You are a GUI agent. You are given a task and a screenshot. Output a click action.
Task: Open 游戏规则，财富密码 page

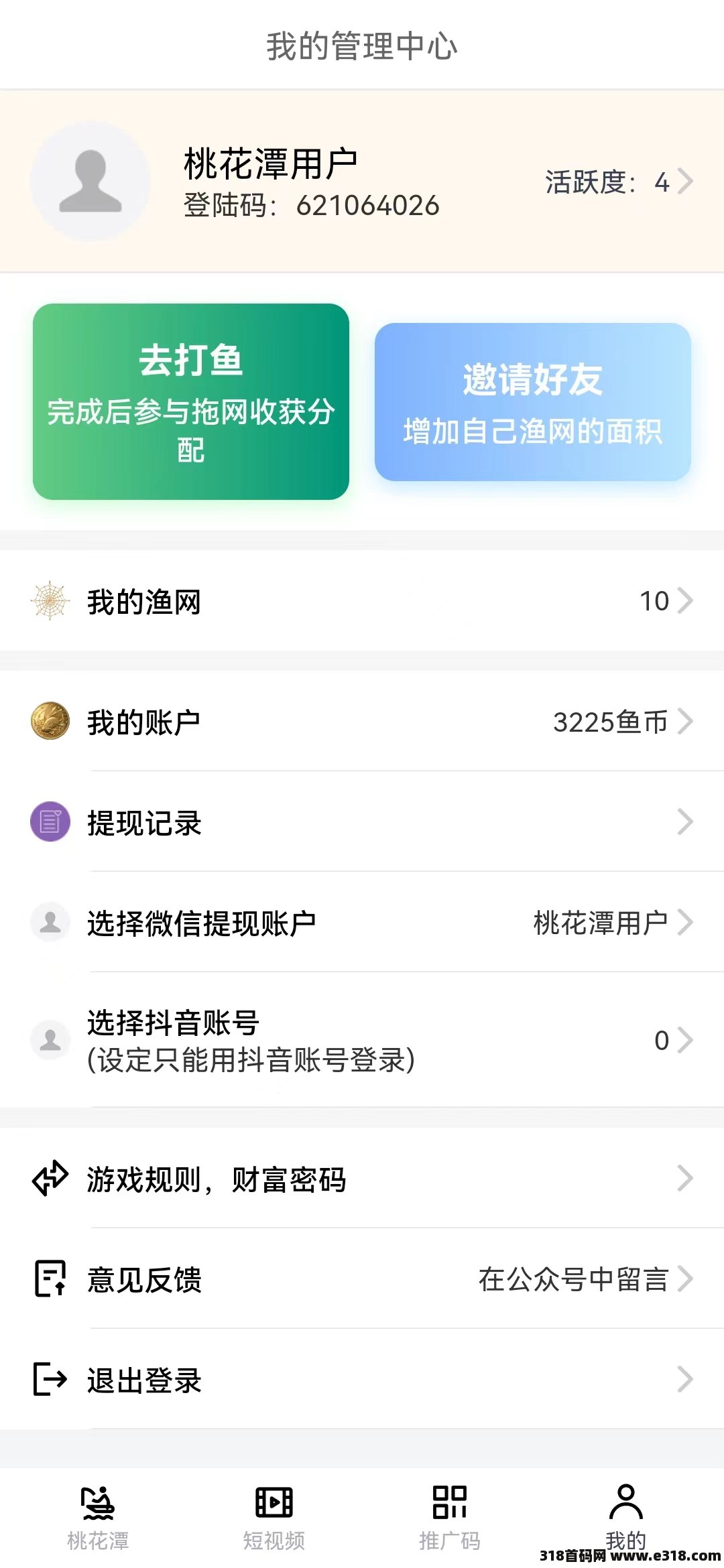pyautogui.click(x=362, y=1179)
